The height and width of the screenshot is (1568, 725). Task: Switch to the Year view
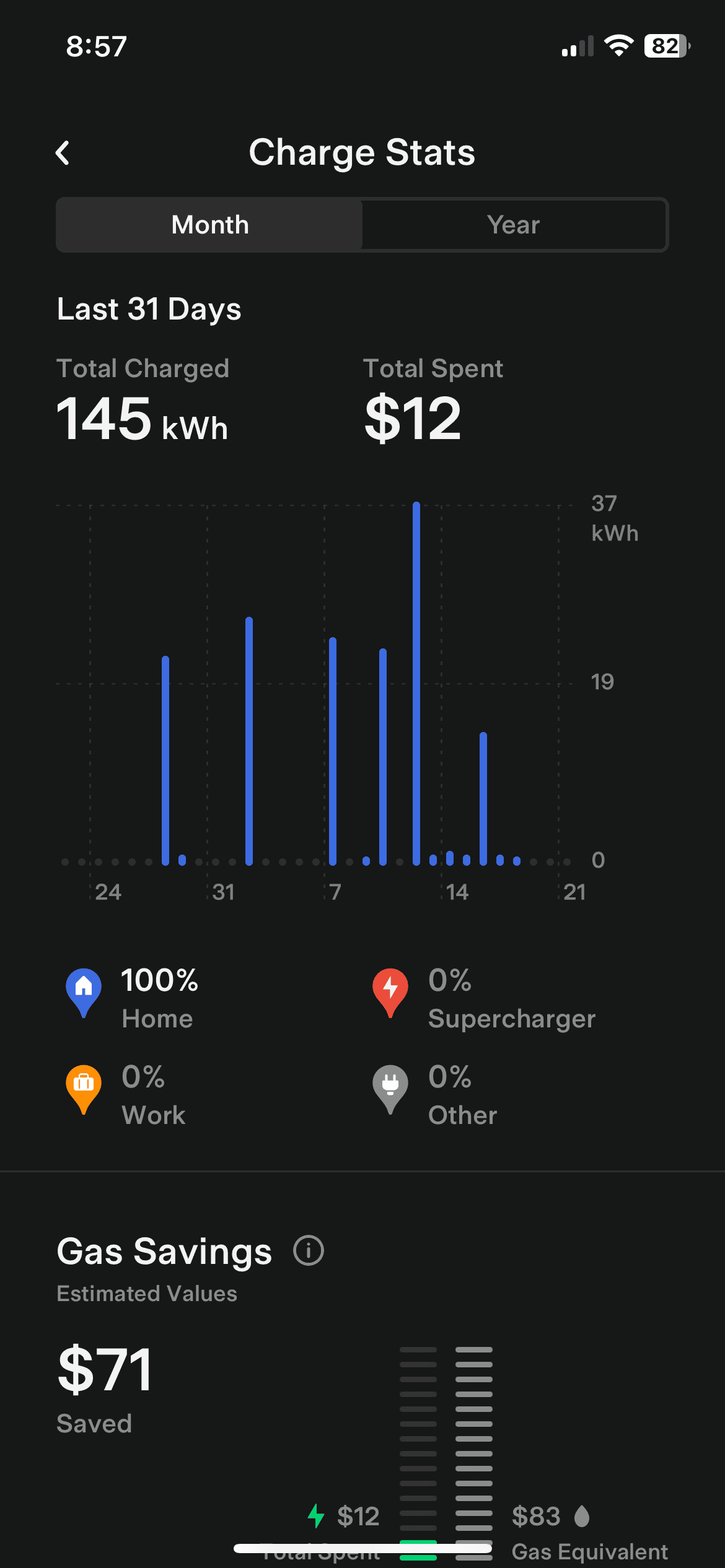pos(513,225)
